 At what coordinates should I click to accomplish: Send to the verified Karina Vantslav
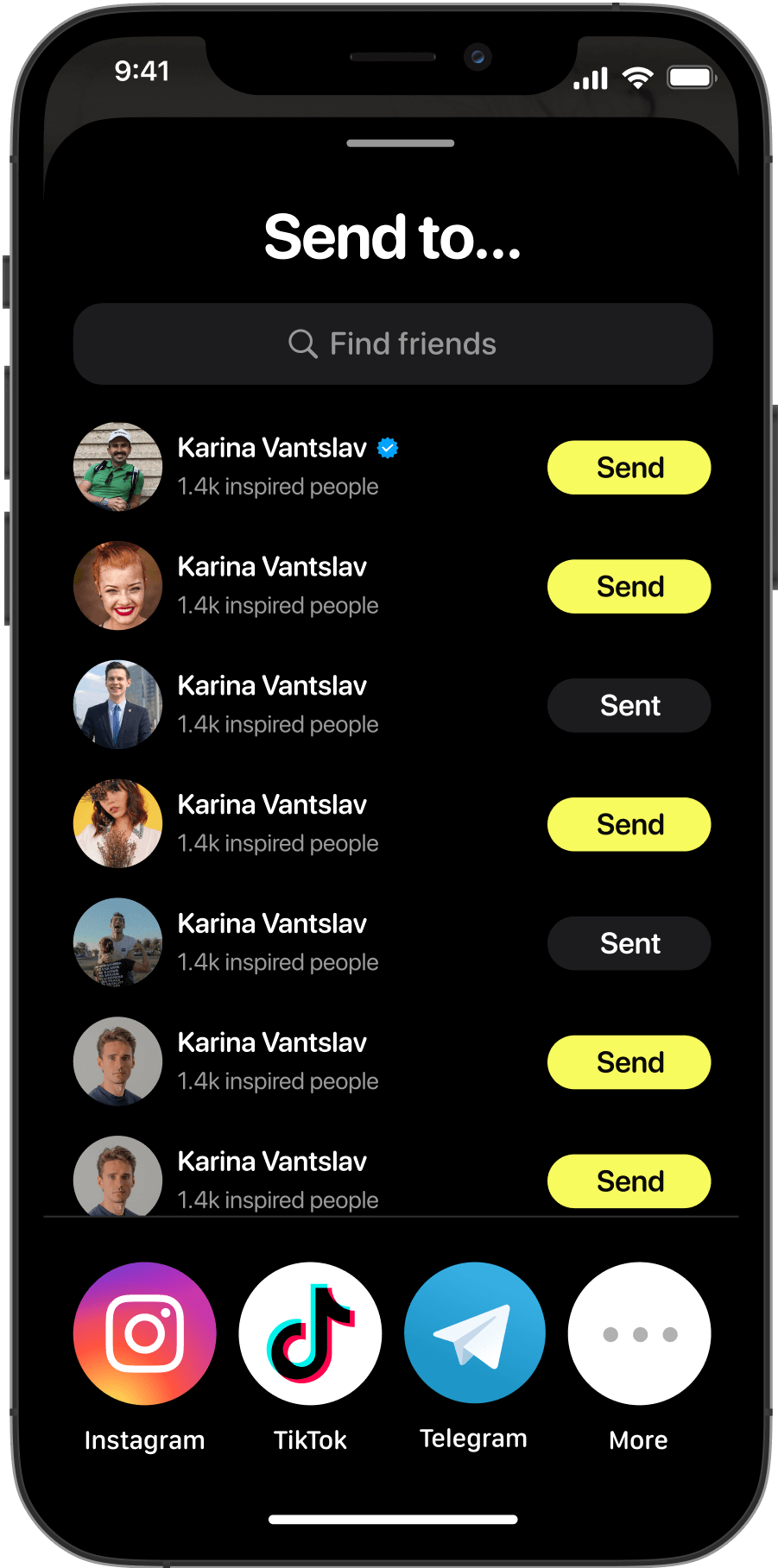[629, 468]
